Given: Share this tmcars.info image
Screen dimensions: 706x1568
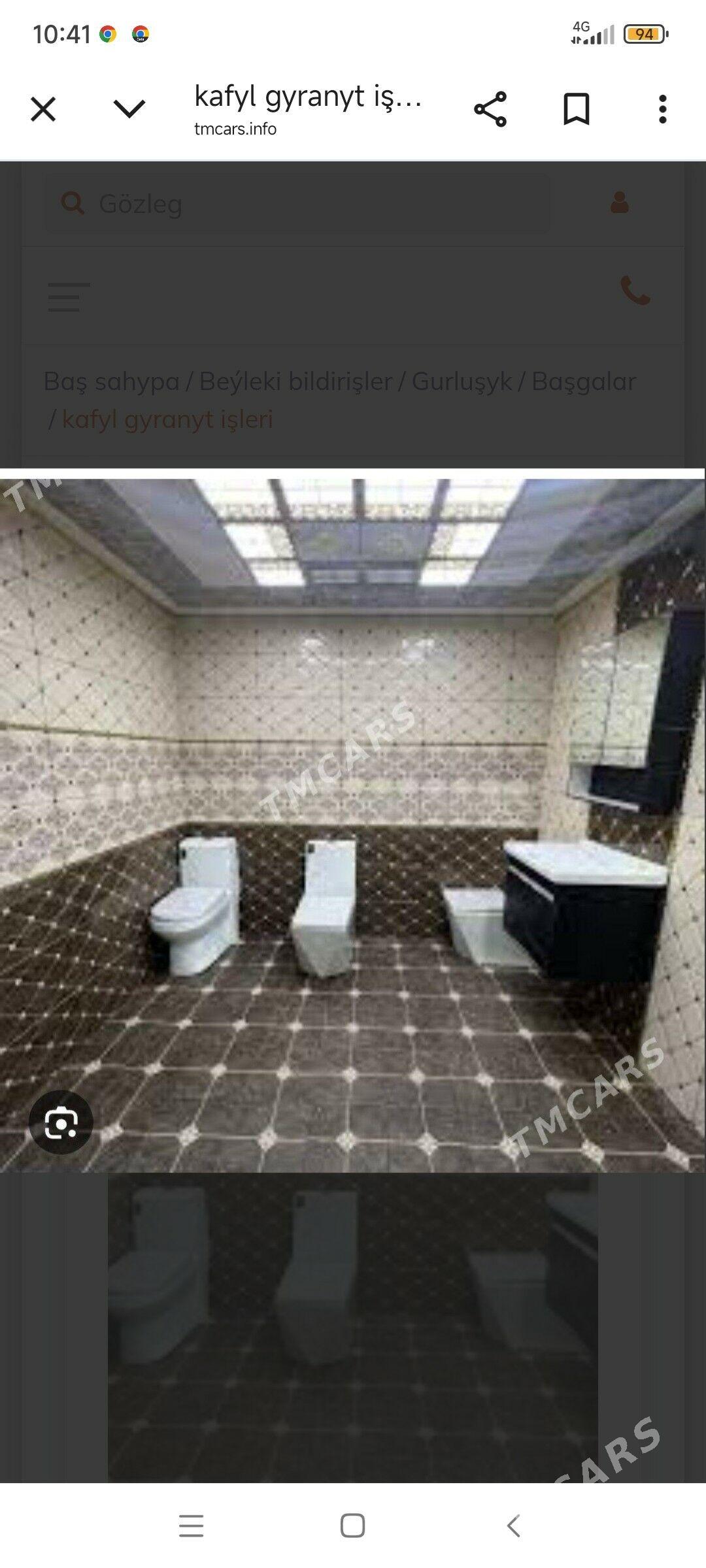Looking at the screenshot, I should 490,109.
